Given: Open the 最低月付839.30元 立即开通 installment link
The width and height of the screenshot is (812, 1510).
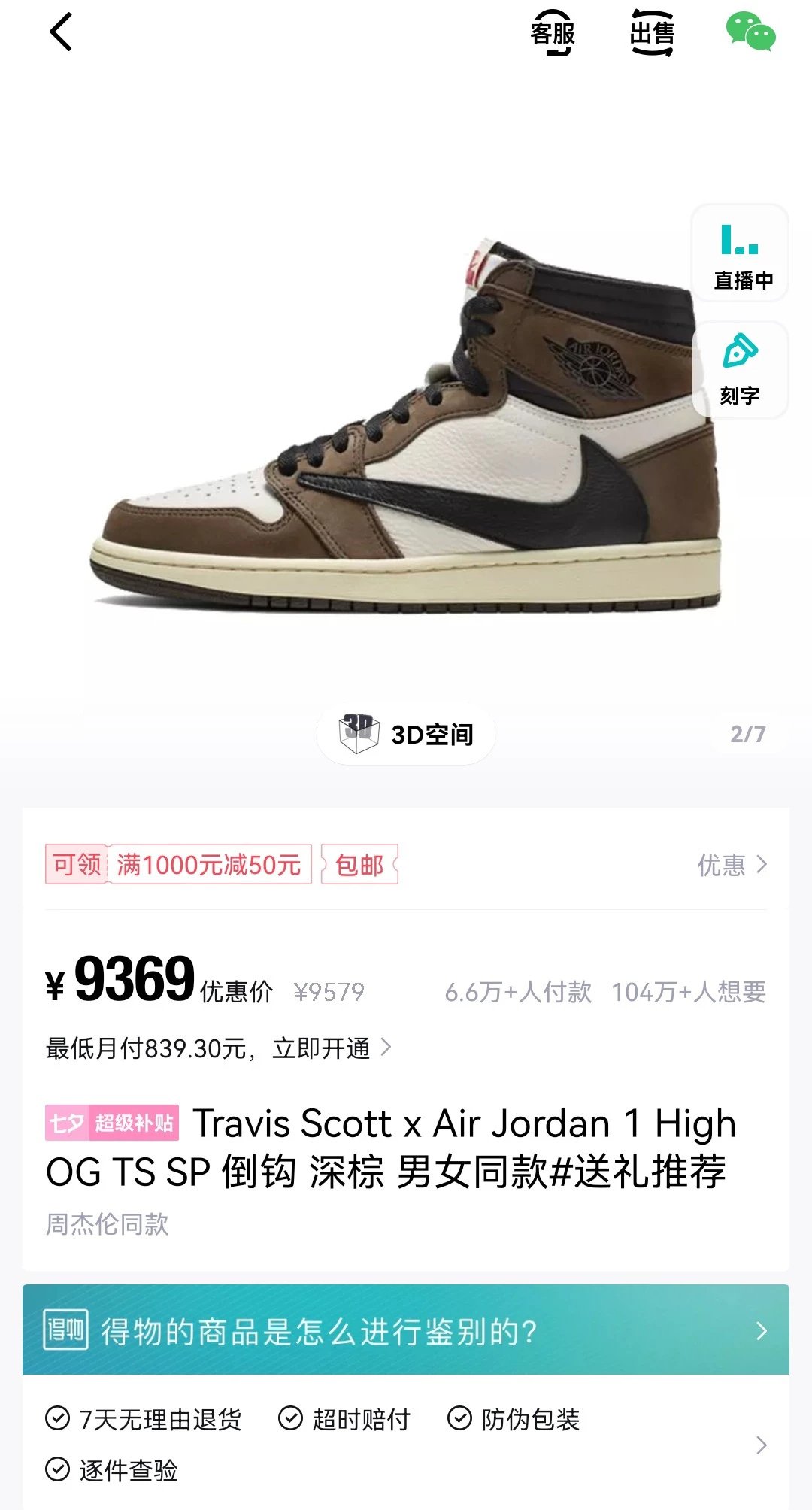Looking at the screenshot, I should click(218, 1048).
